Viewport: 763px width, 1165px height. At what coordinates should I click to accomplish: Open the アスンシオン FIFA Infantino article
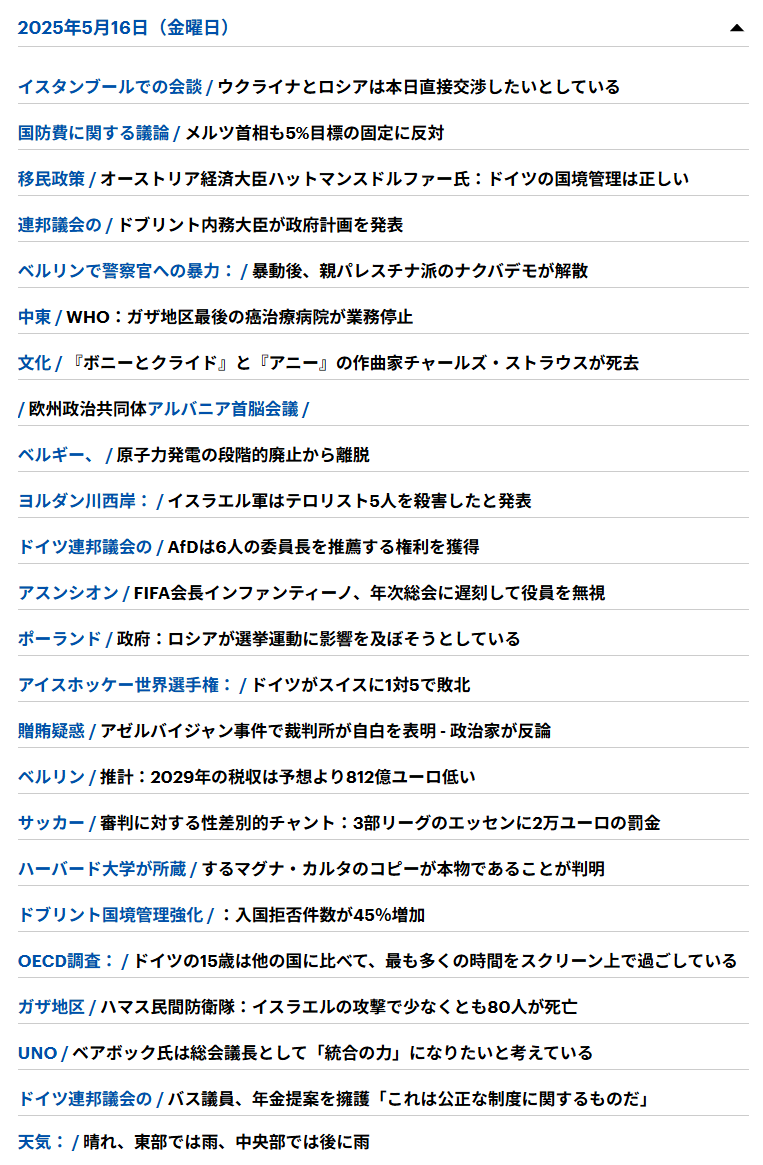[x=311, y=594]
